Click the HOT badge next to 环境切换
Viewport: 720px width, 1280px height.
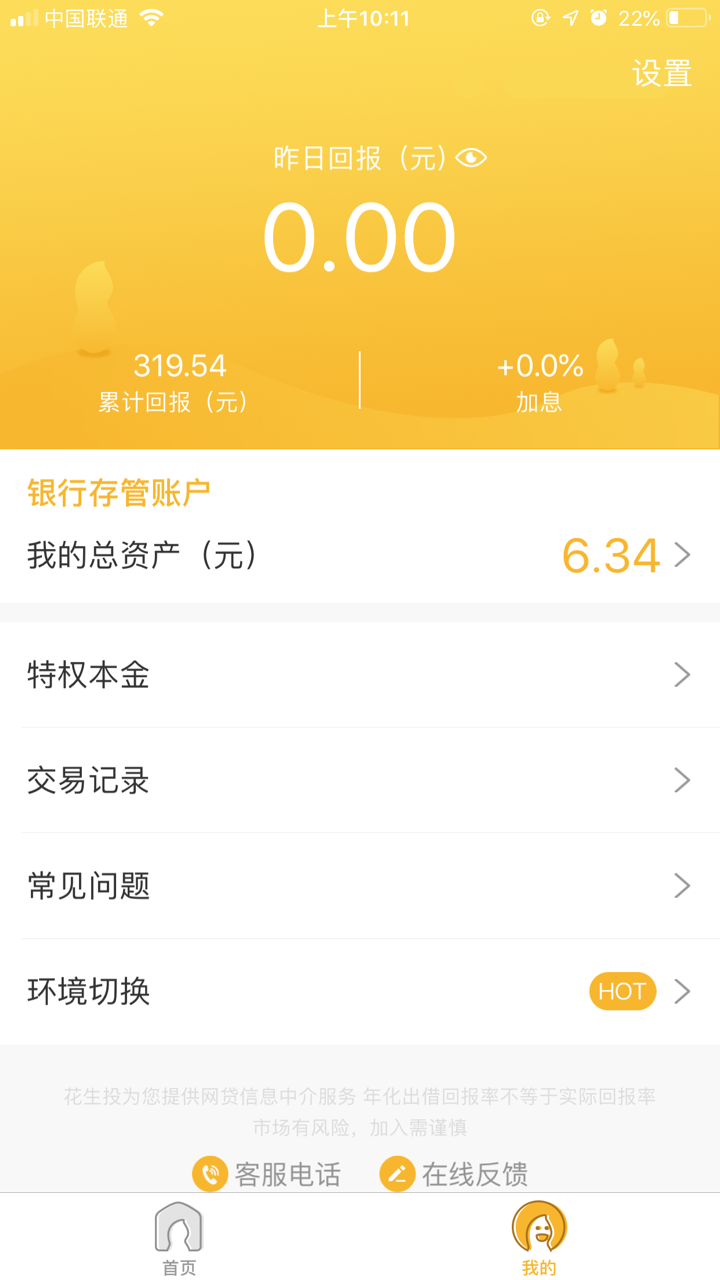tap(622, 991)
